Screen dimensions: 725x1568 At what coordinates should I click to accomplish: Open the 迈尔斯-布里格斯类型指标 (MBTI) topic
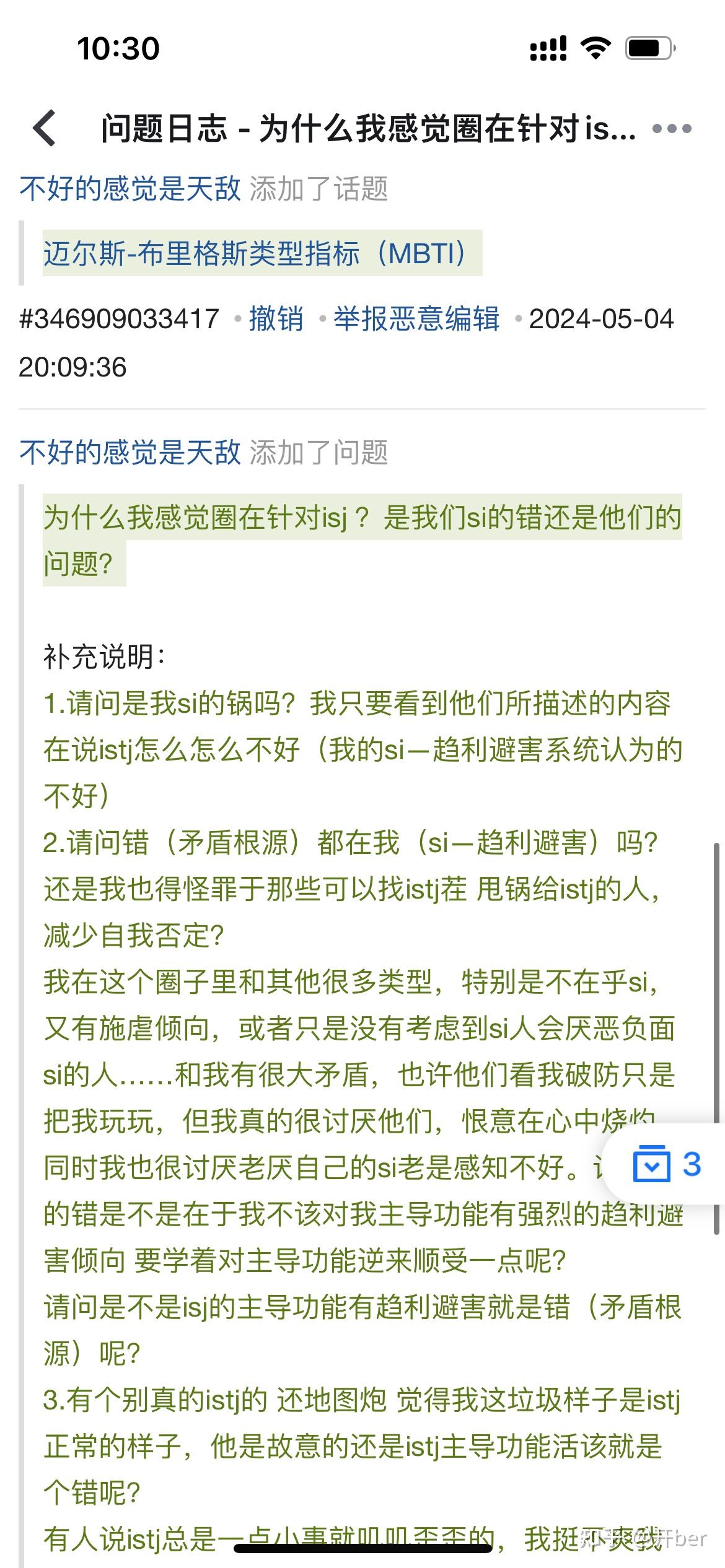262,253
